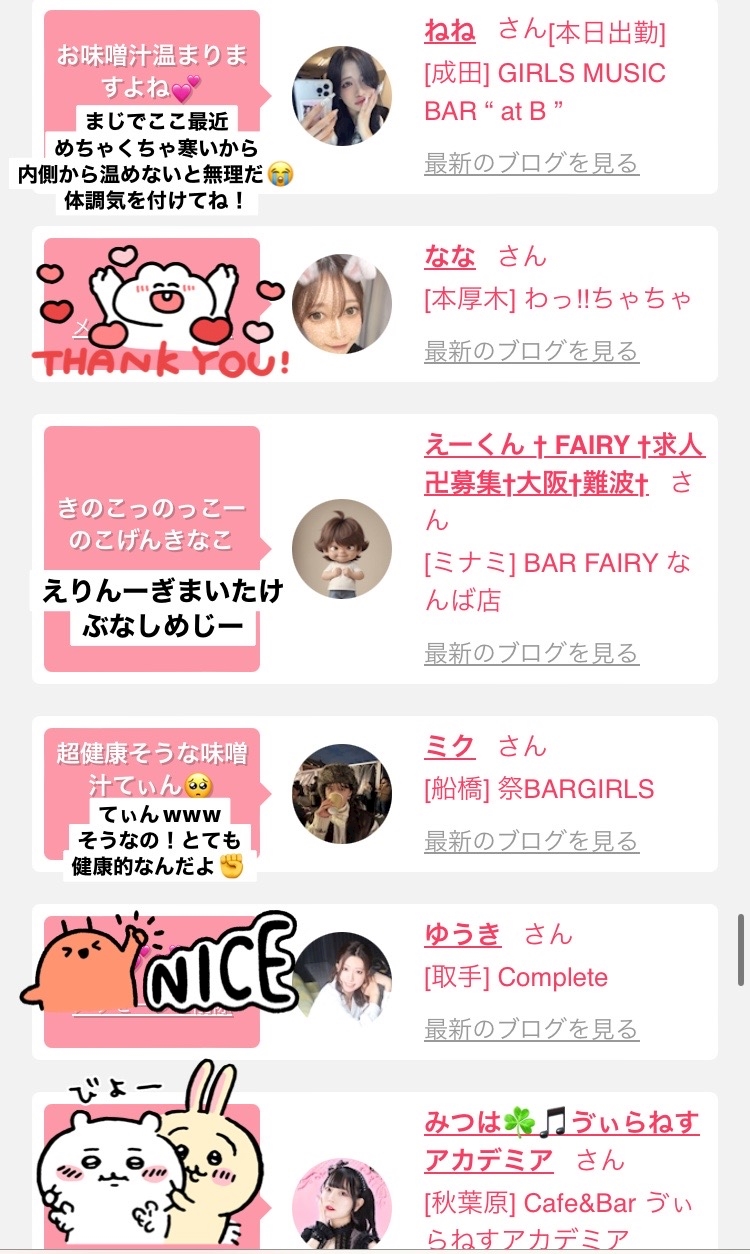
Task: View latest blog for BAR FAIRY なんば店
Action: click(531, 653)
